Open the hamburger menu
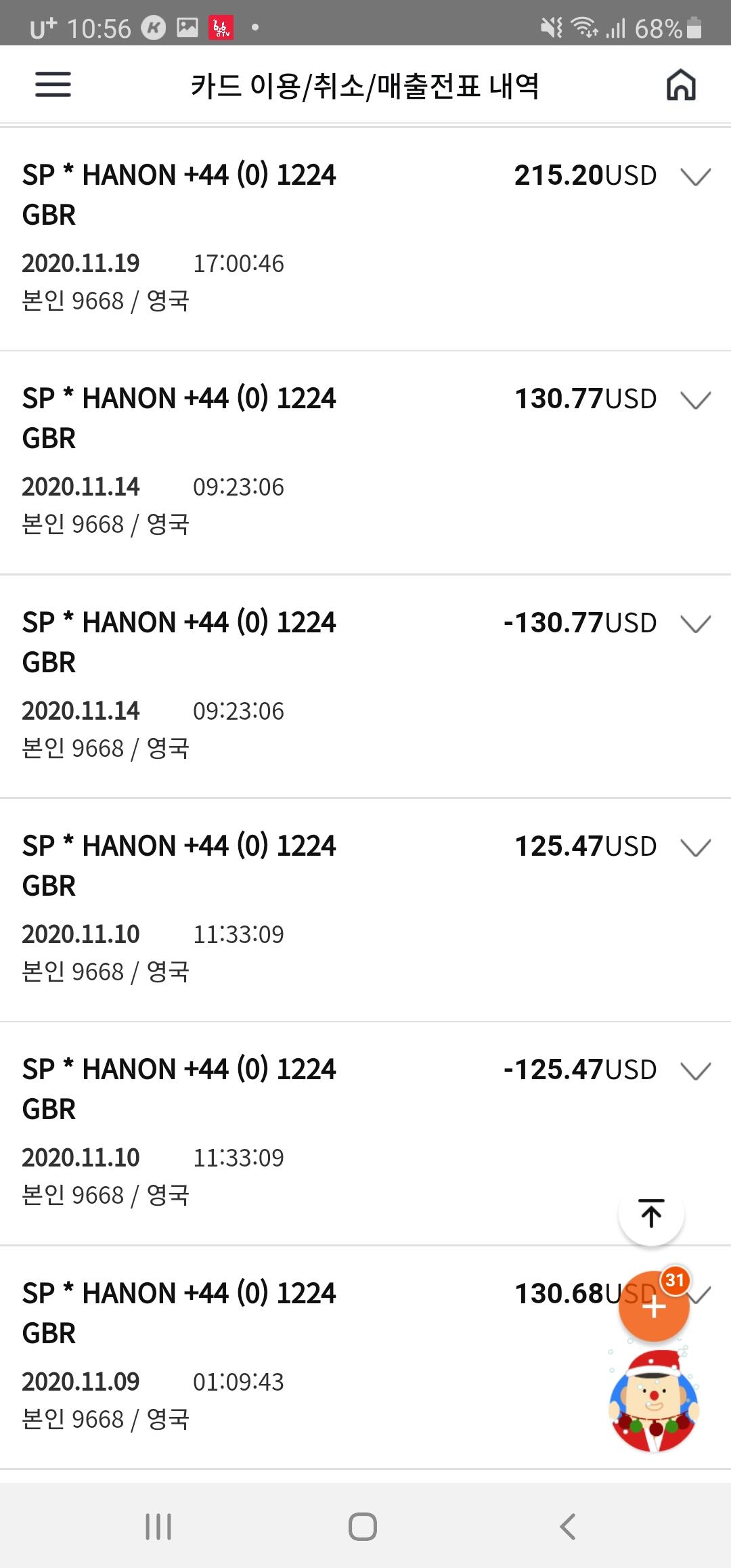Image resolution: width=731 pixels, height=1568 pixels. 53,85
